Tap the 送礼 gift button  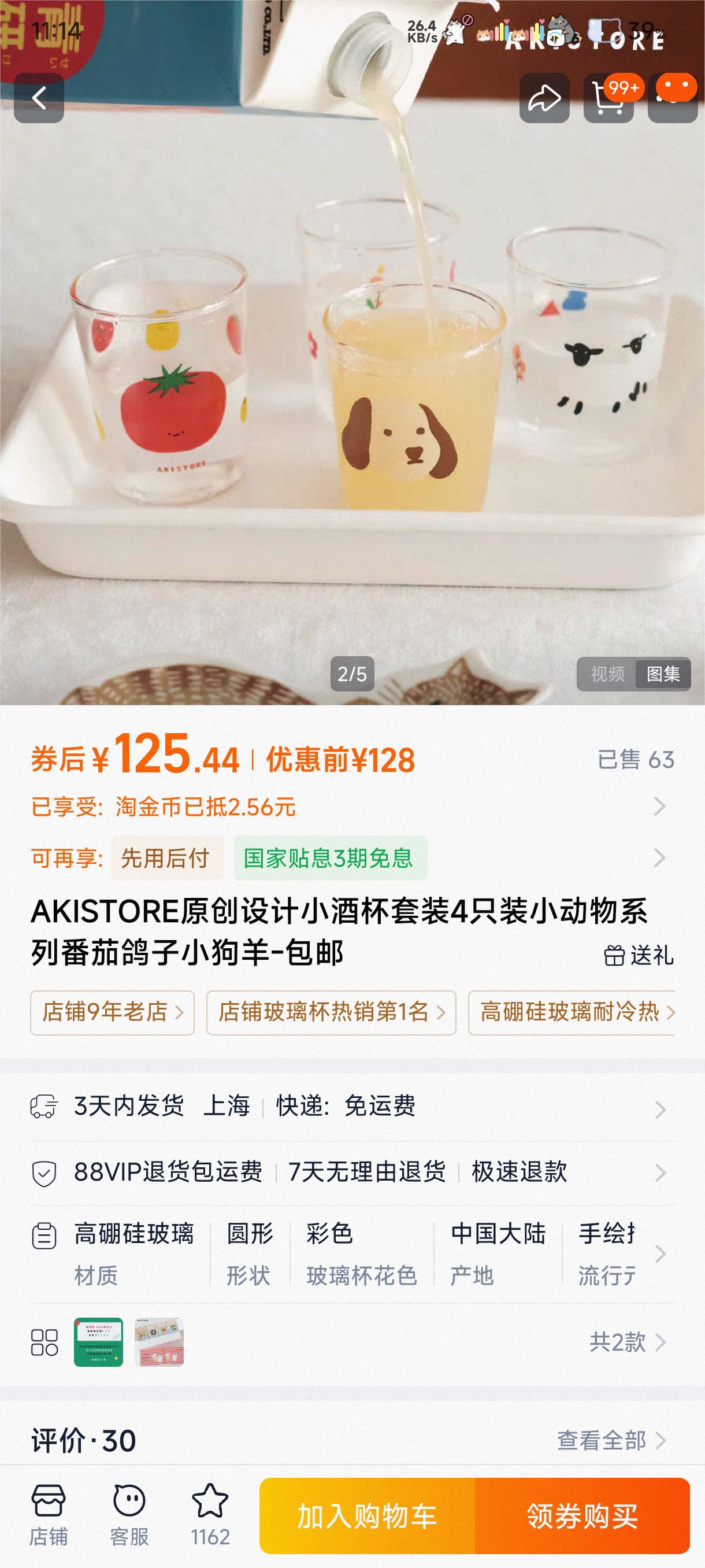[639, 956]
